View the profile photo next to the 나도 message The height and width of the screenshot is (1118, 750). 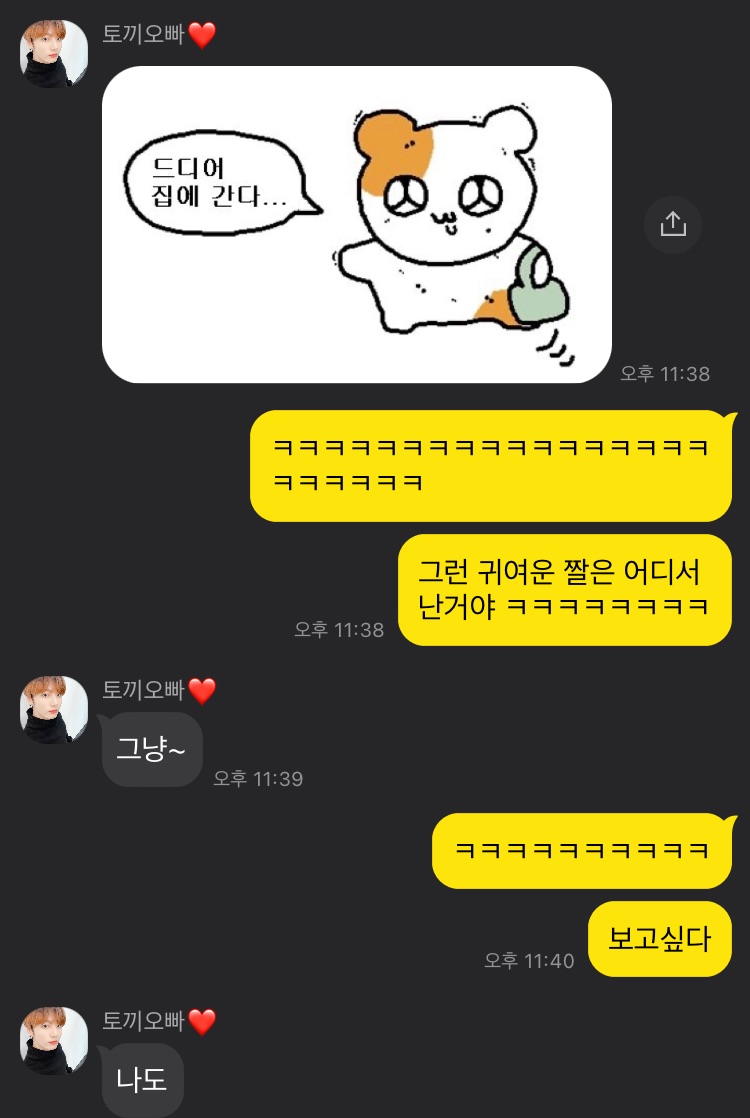pos(54,1040)
